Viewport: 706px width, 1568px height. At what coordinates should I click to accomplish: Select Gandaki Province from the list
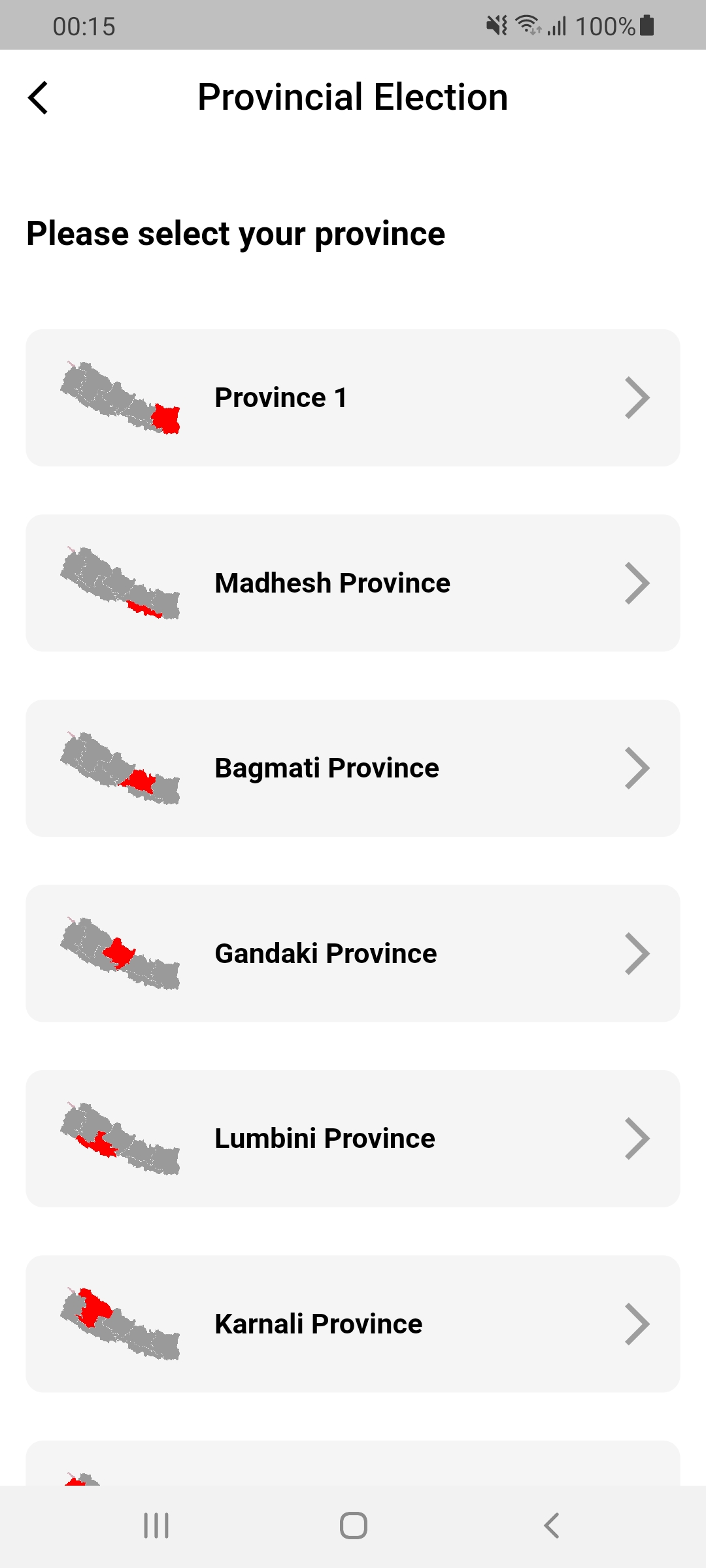tap(353, 953)
